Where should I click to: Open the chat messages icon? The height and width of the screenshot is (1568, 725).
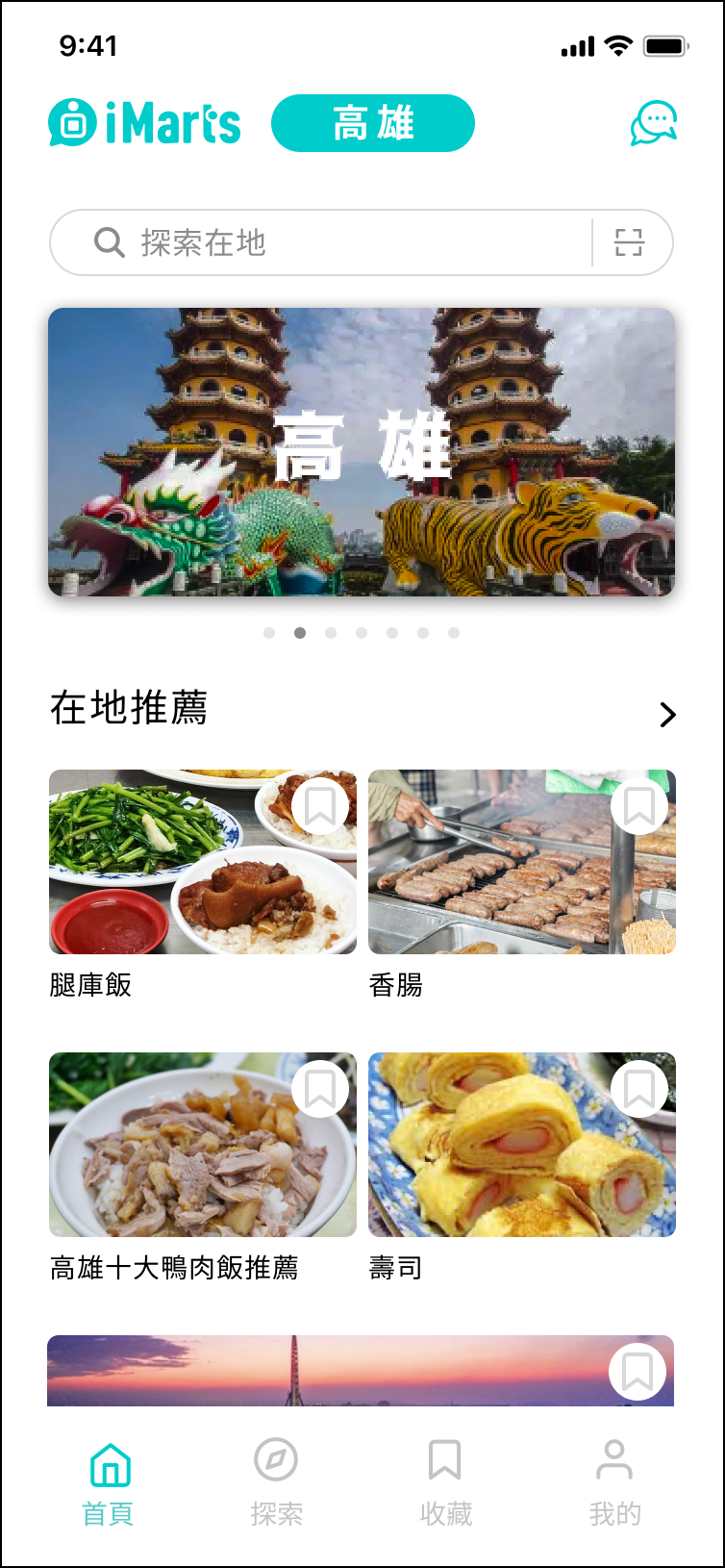tap(654, 124)
